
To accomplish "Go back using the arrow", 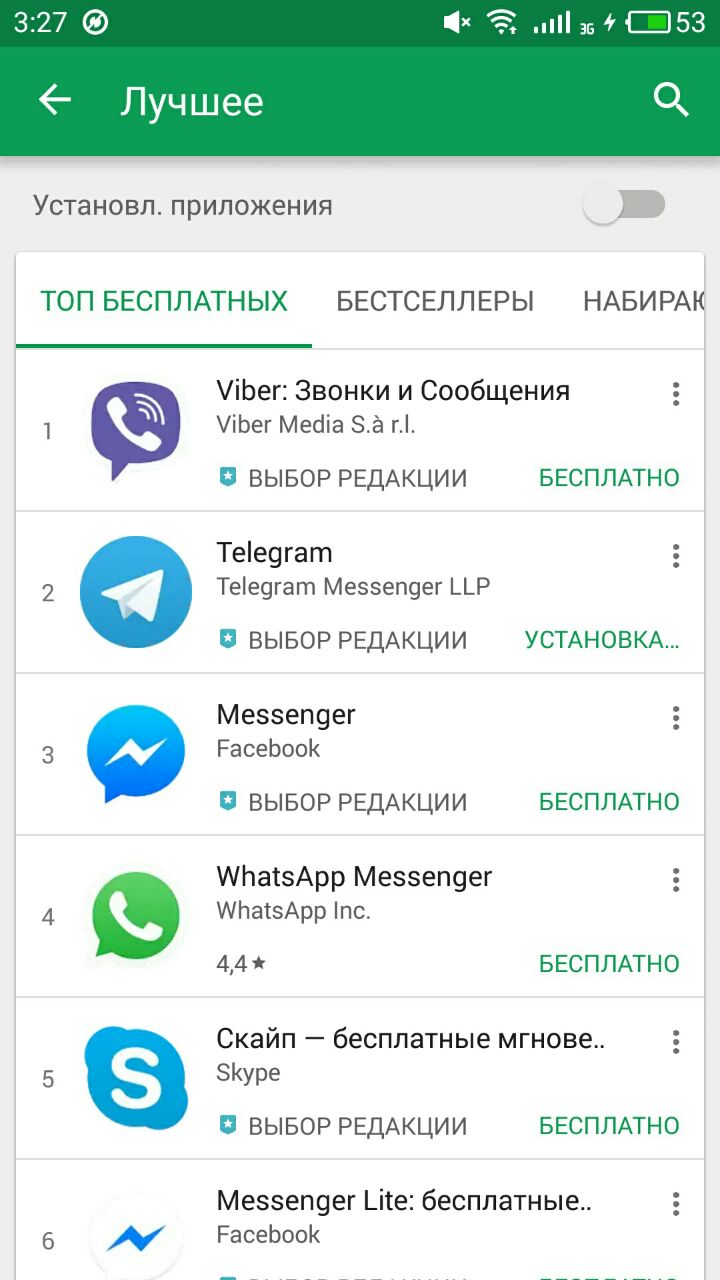I will pyautogui.click(x=55, y=100).
